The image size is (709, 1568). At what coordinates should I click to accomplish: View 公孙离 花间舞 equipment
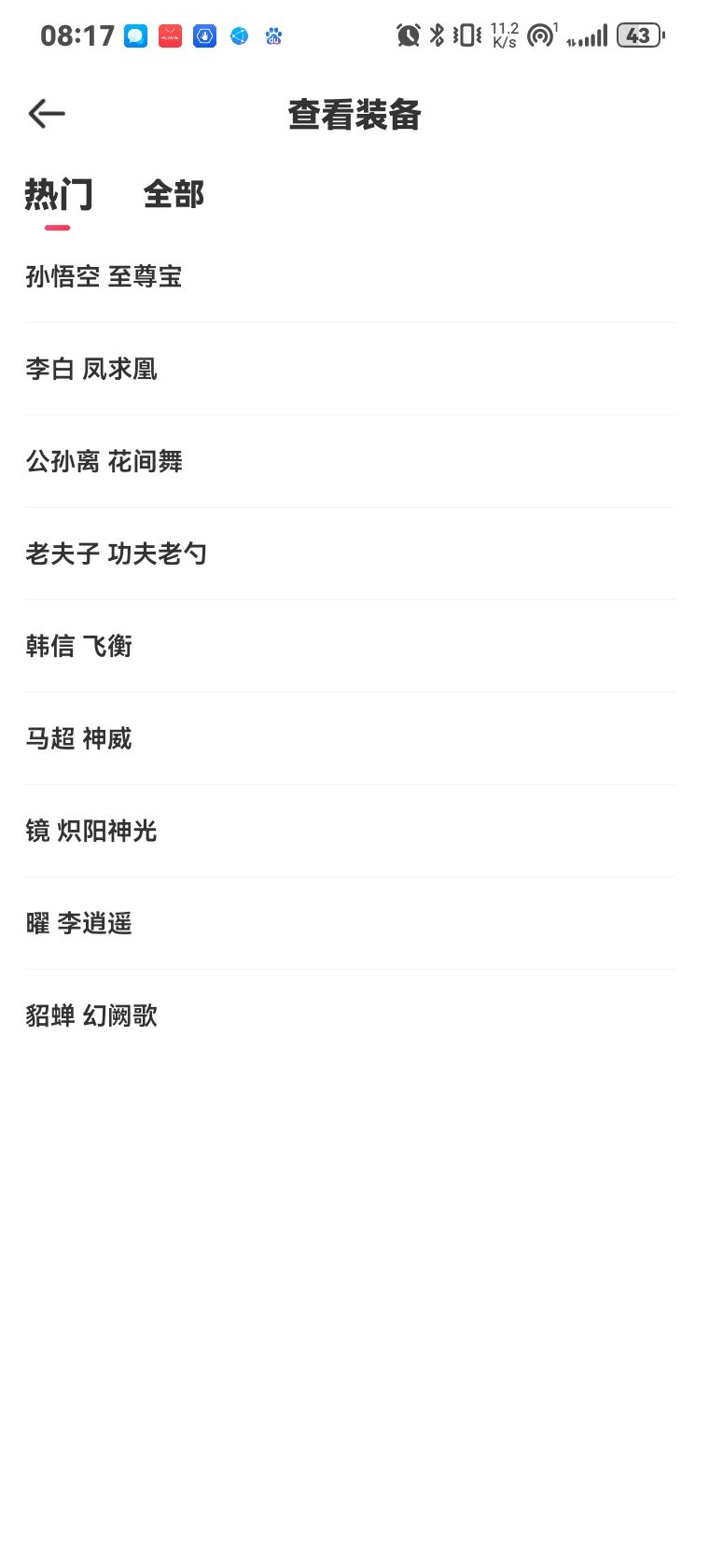click(x=351, y=461)
